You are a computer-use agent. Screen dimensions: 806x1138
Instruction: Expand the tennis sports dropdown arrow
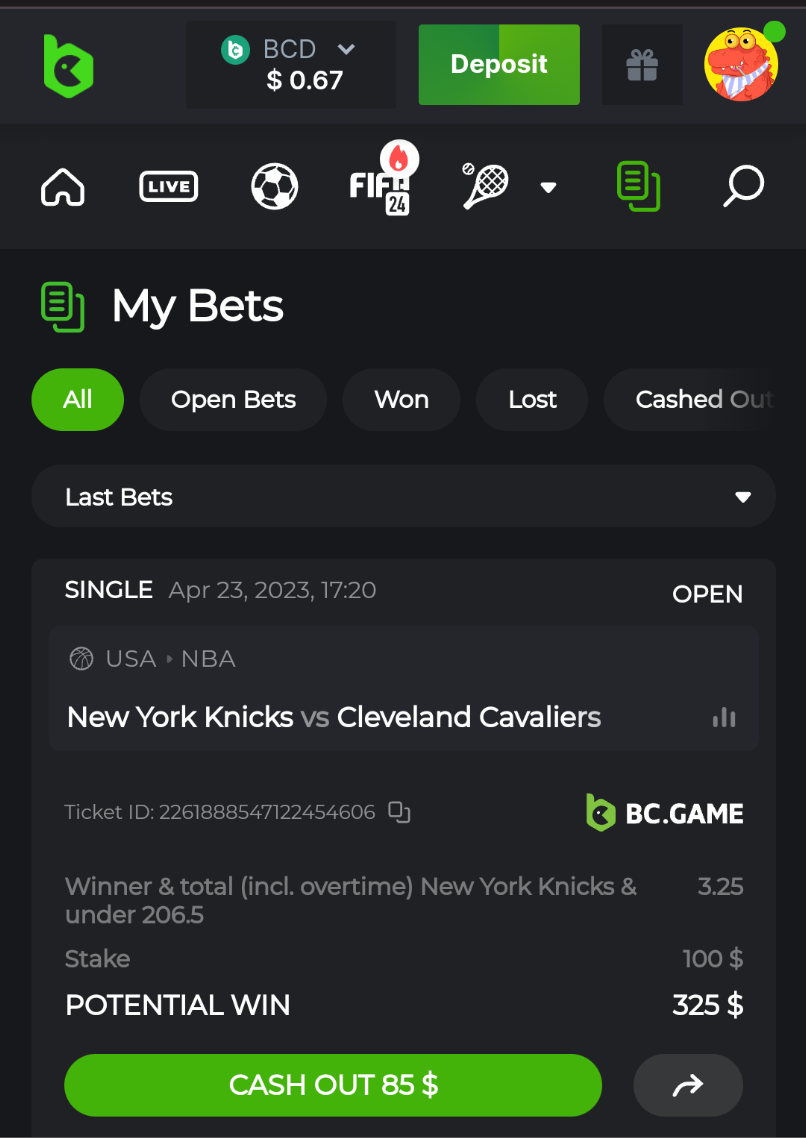(x=548, y=187)
